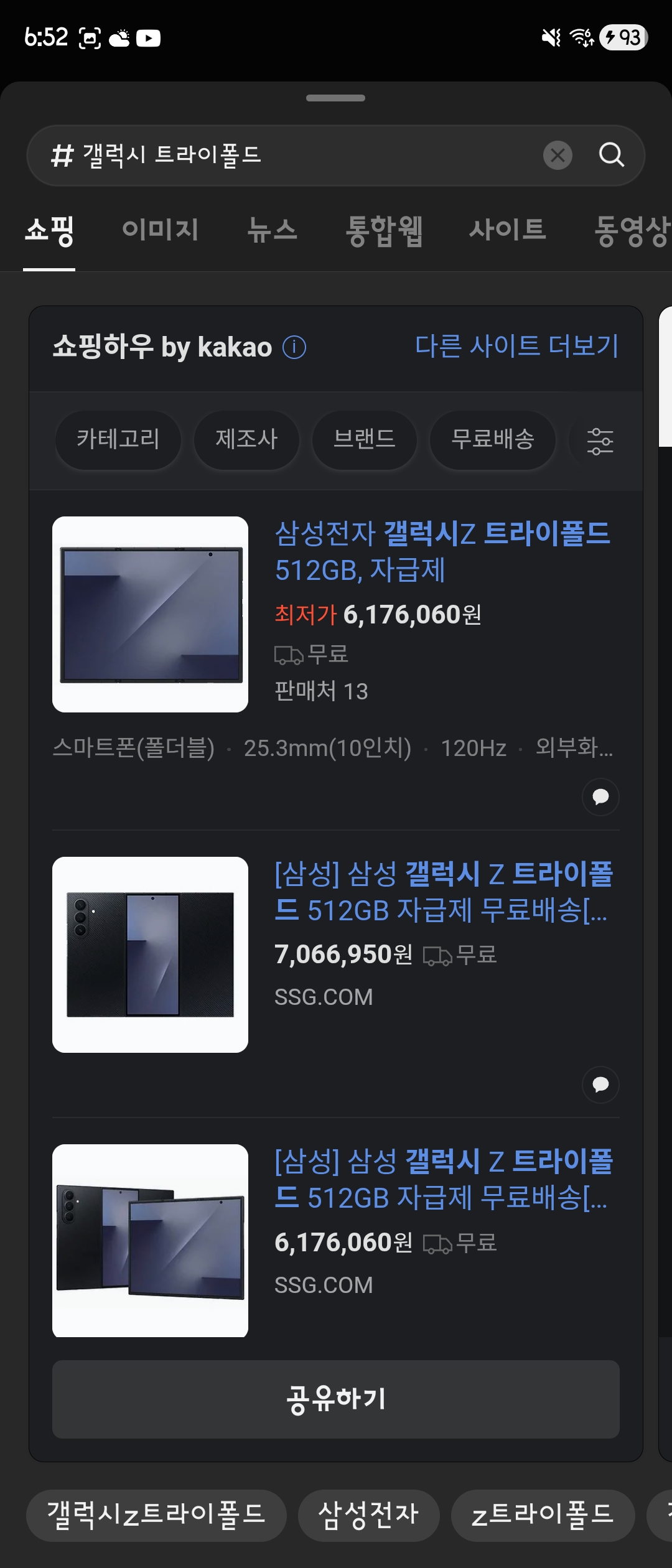Search the related keyword 갤럭시z트라이폴드
This screenshot has height=1568, width=672.
pos(156,1514)
